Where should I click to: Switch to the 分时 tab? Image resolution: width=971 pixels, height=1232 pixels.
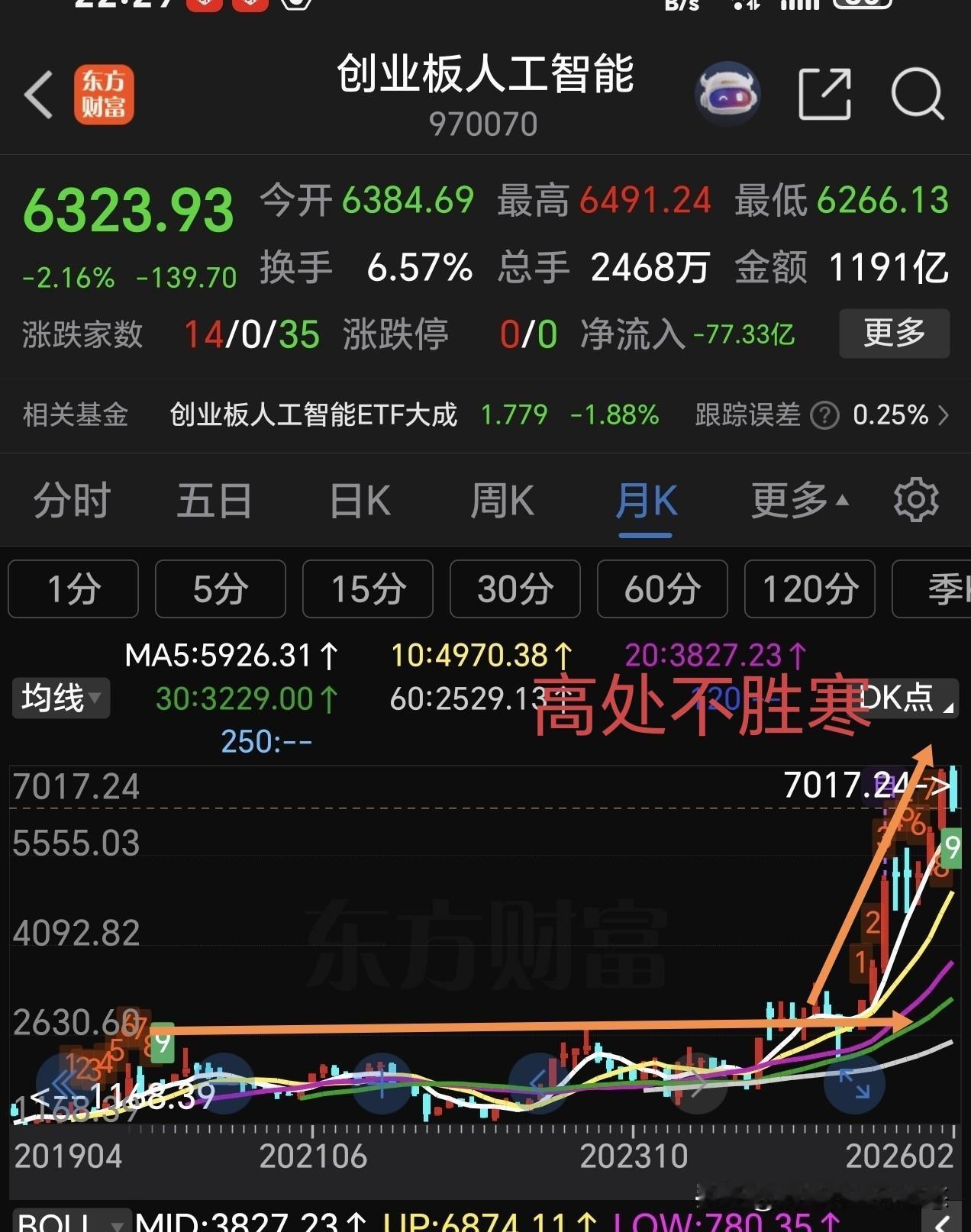(70, 500)
